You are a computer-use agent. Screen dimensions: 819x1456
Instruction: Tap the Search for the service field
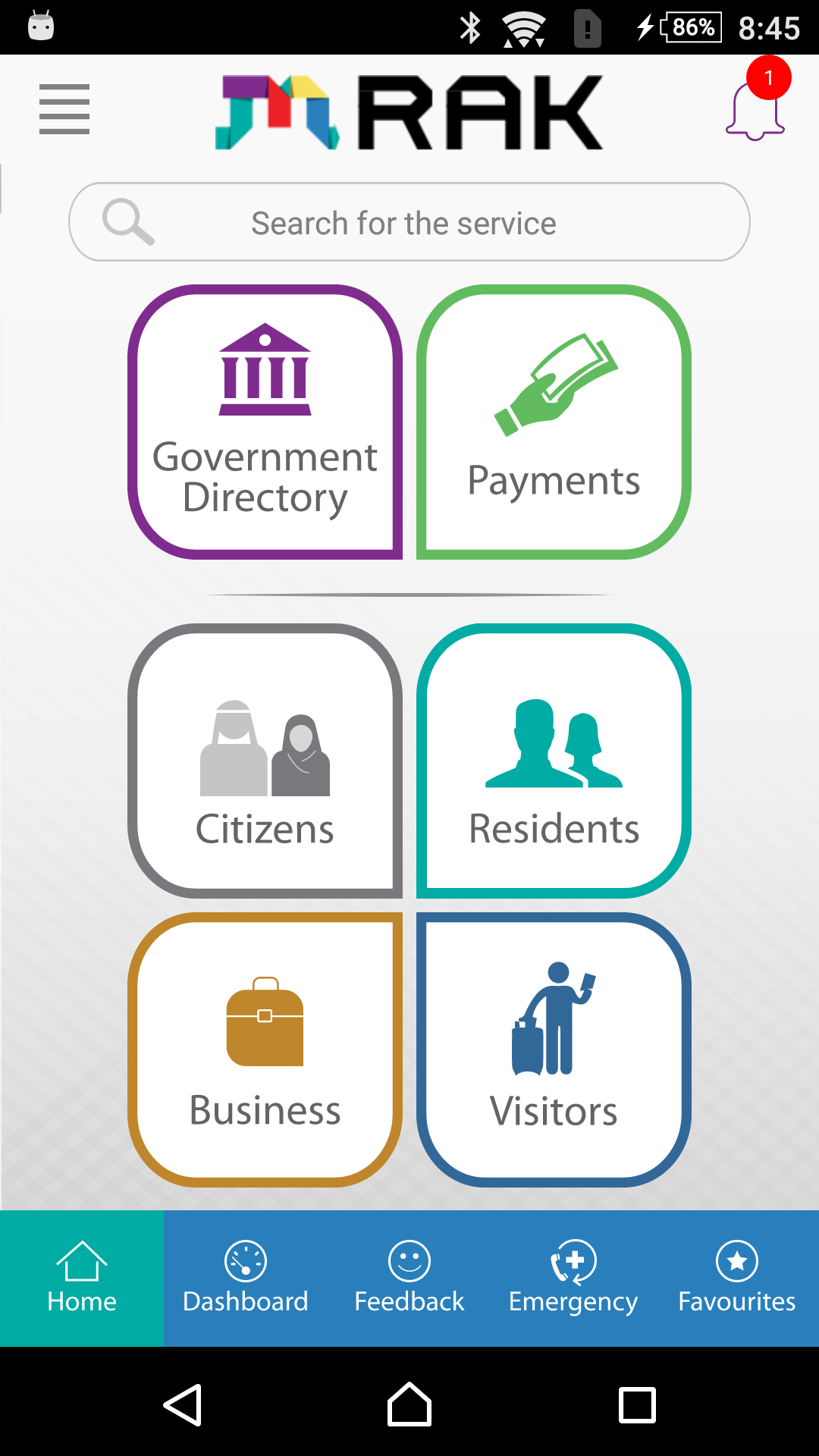[x=409, y=222]
